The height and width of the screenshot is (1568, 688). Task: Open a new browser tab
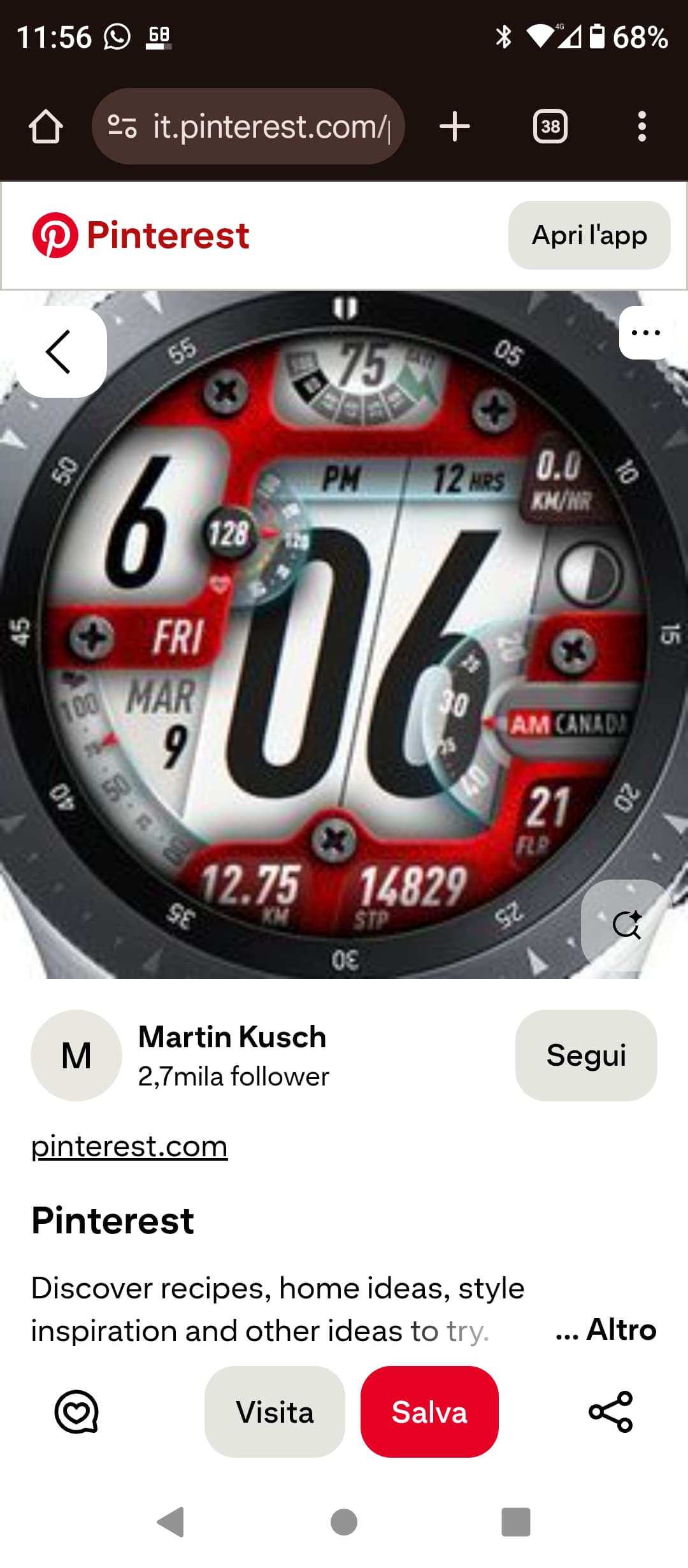454,126
